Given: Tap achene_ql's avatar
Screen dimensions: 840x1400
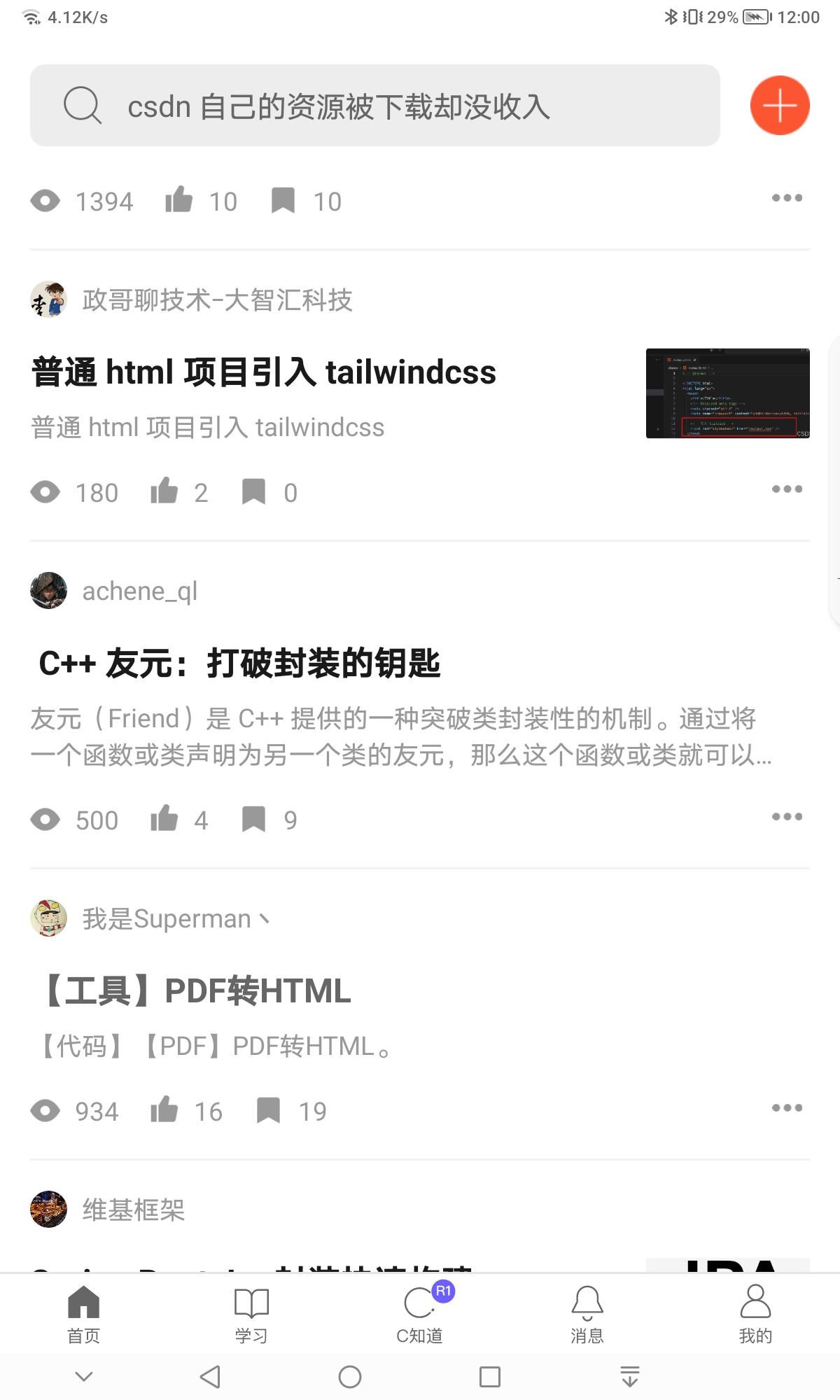Looking at the screenshot, I should pyautogui.click(x=48, y=590).
